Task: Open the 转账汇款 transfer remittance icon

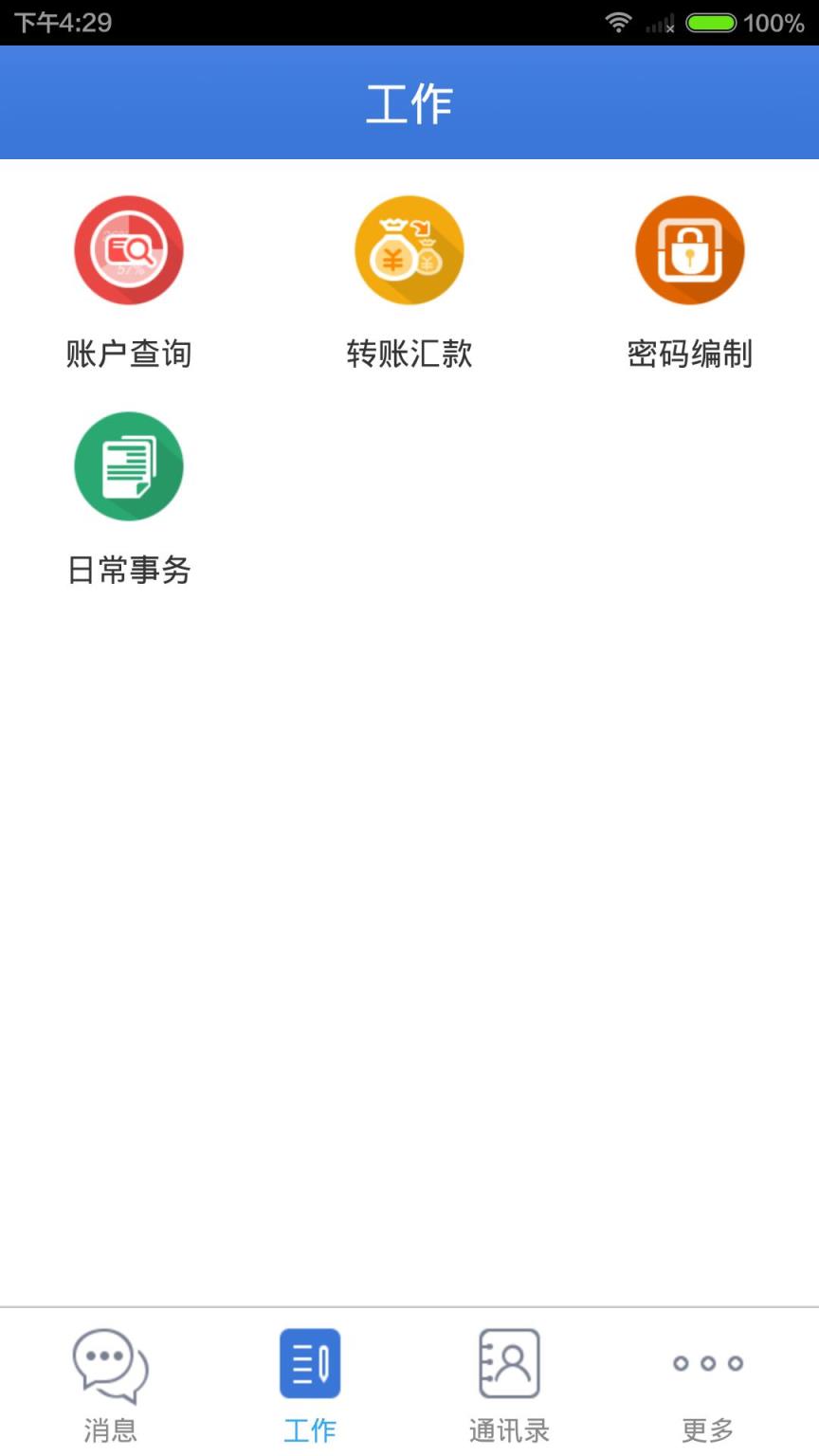Action: tap(409, 249)
